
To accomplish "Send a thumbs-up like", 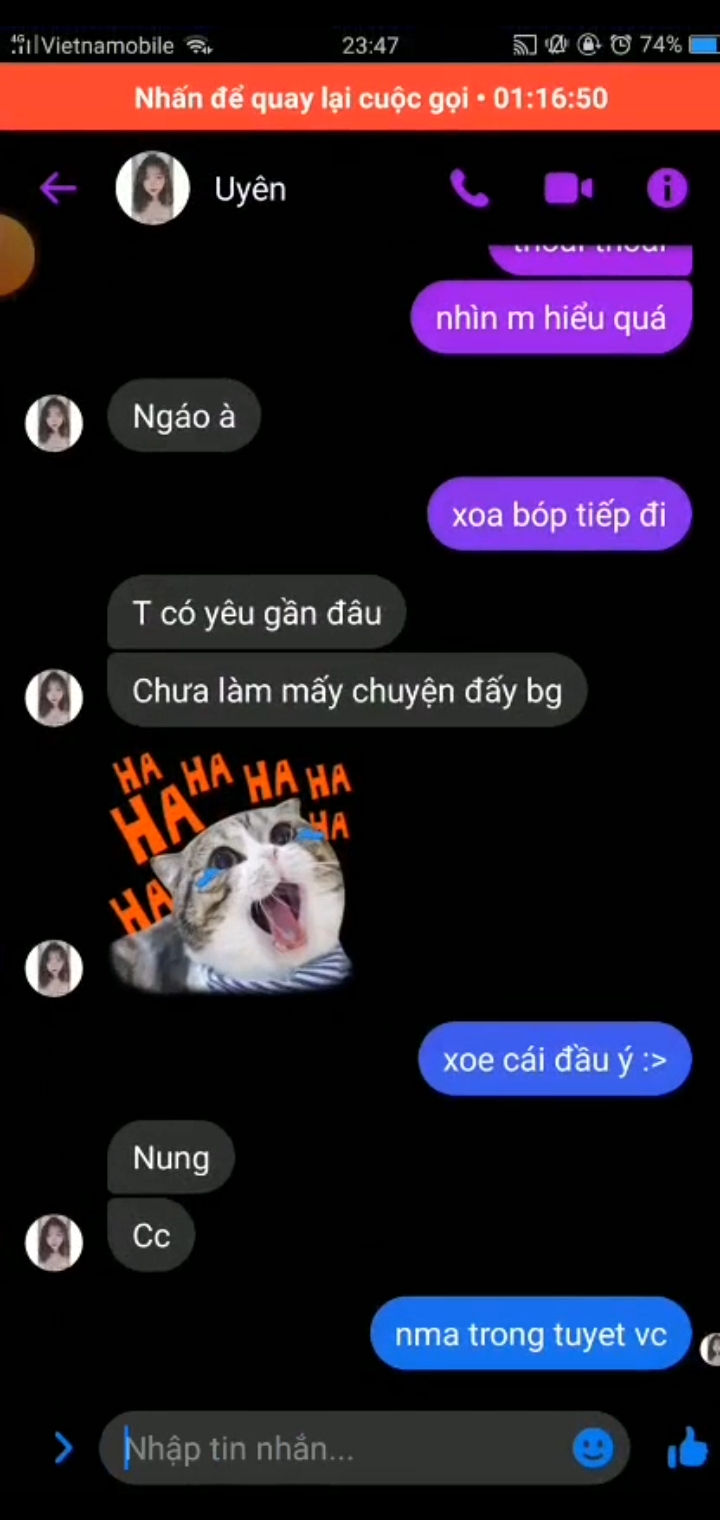I will coord(688,1448).
